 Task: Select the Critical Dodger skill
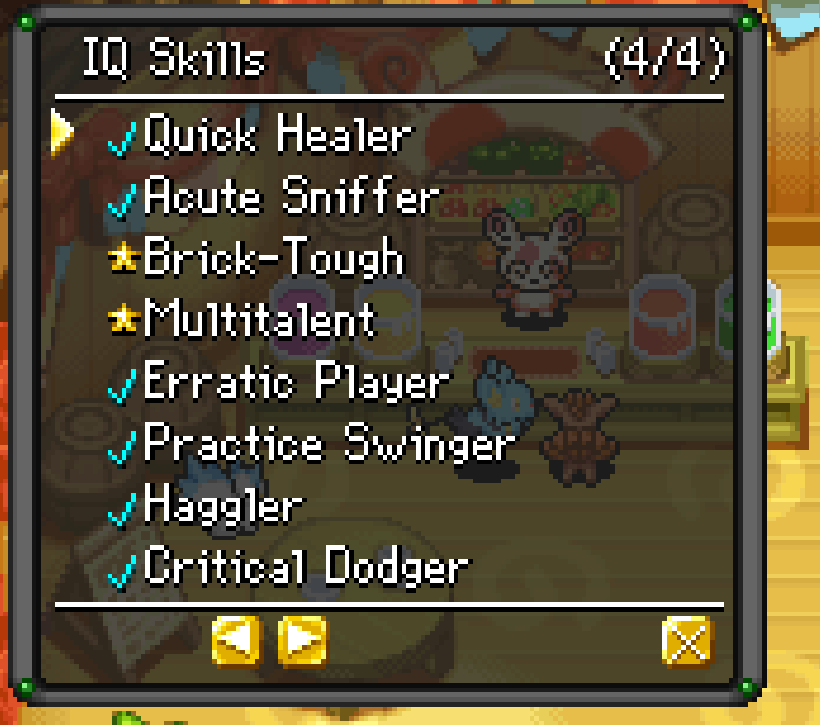pos(306,567)
